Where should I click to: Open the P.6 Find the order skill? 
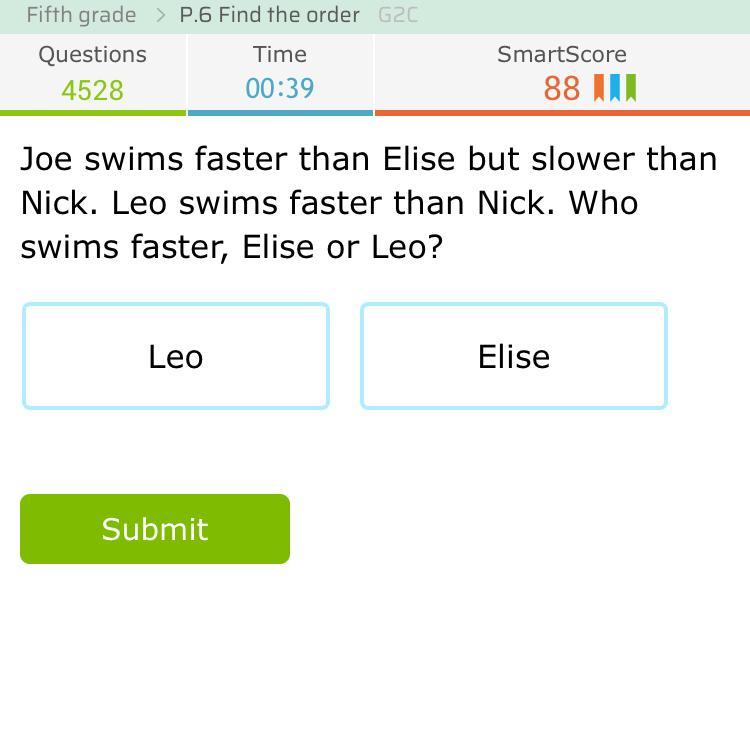coord(269,15)
